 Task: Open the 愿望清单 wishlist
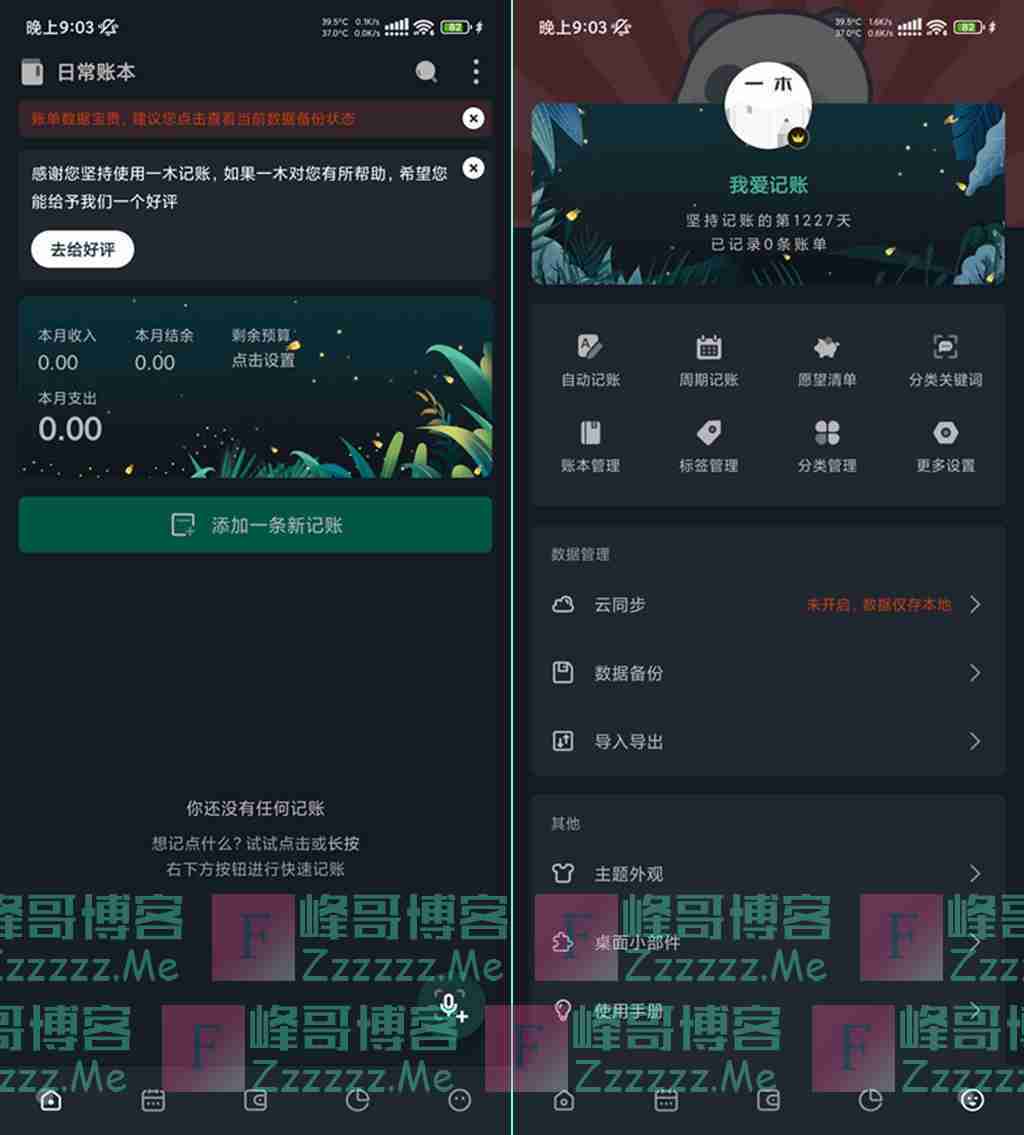click(826, 360)
